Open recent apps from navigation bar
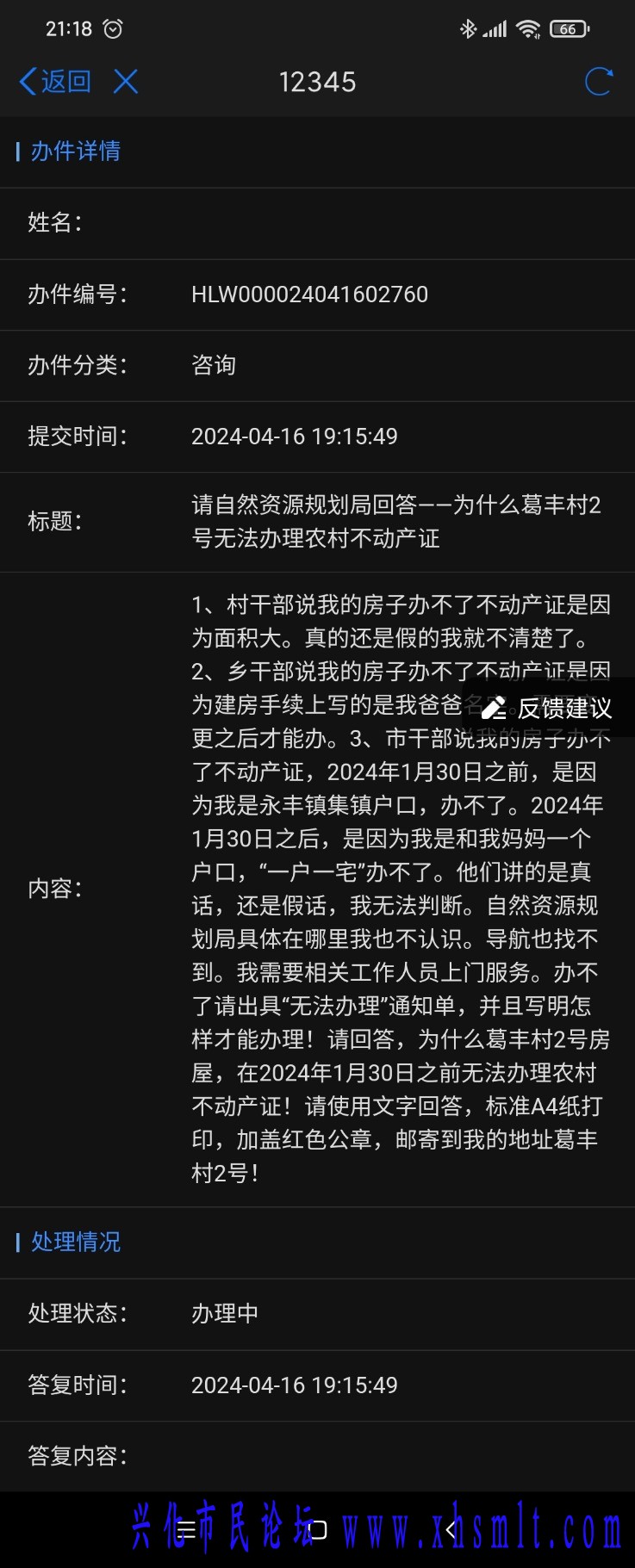Image resolution: width=635 pixels, height=1568 pixels. [x=185, y=1530]
